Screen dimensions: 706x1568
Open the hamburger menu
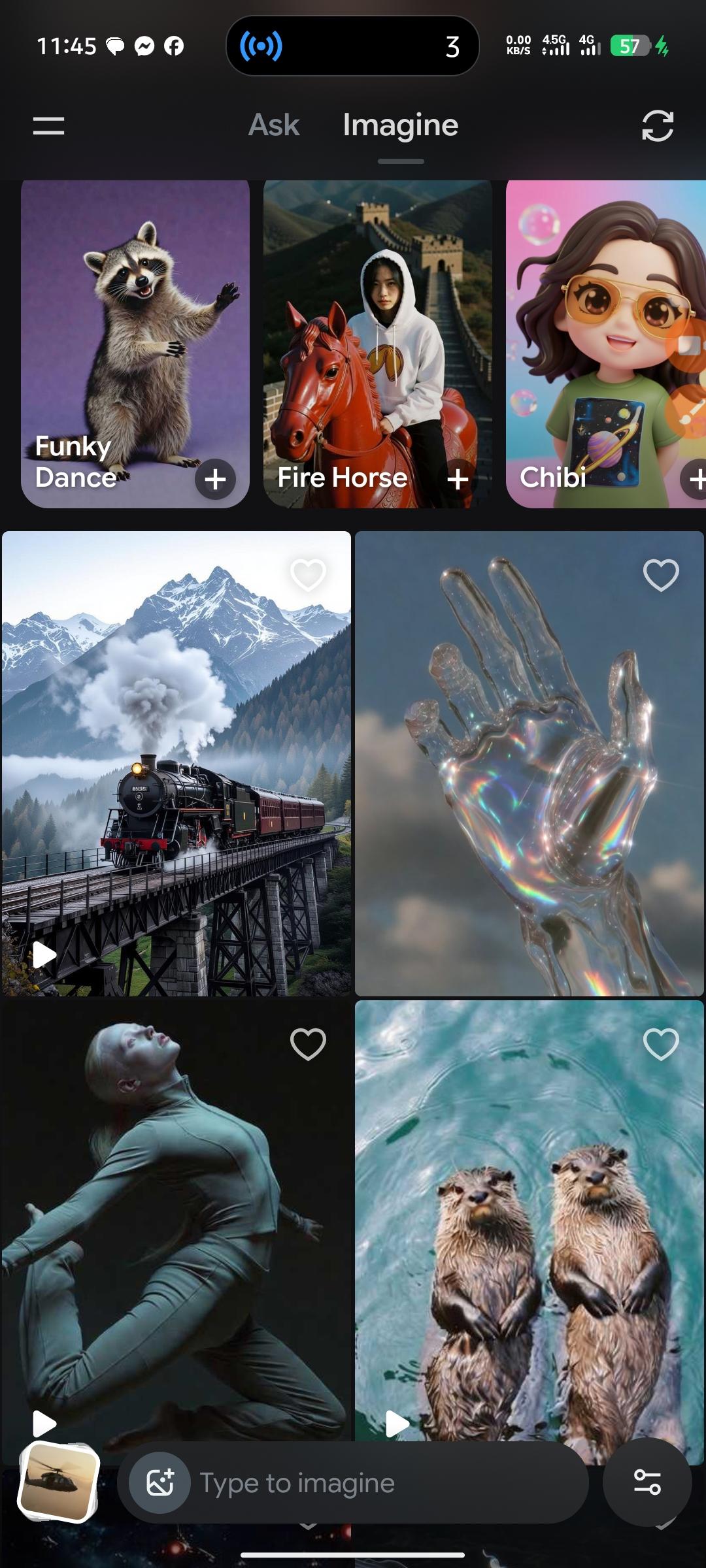(x=48, y=125)
